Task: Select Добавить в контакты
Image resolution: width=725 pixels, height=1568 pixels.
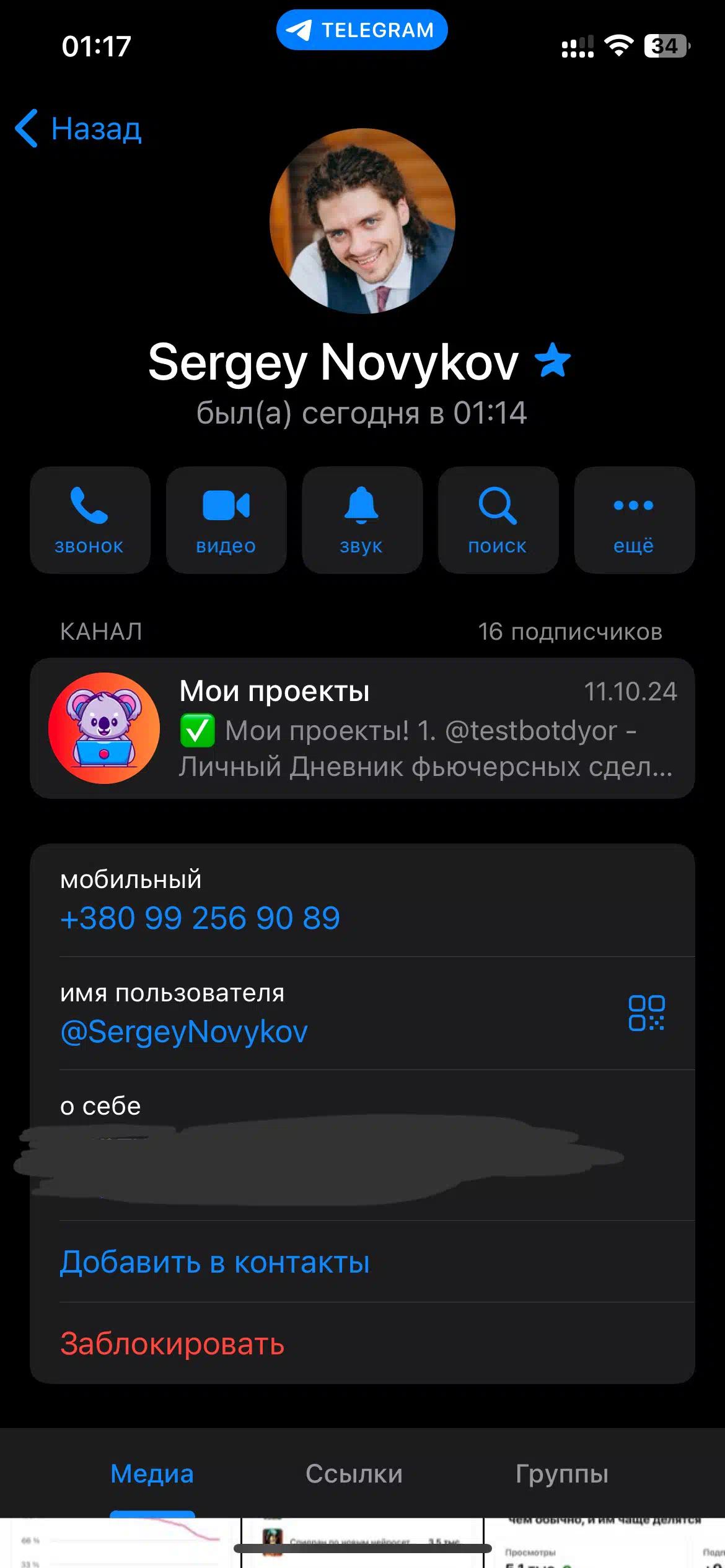Action: [215, 1262]
